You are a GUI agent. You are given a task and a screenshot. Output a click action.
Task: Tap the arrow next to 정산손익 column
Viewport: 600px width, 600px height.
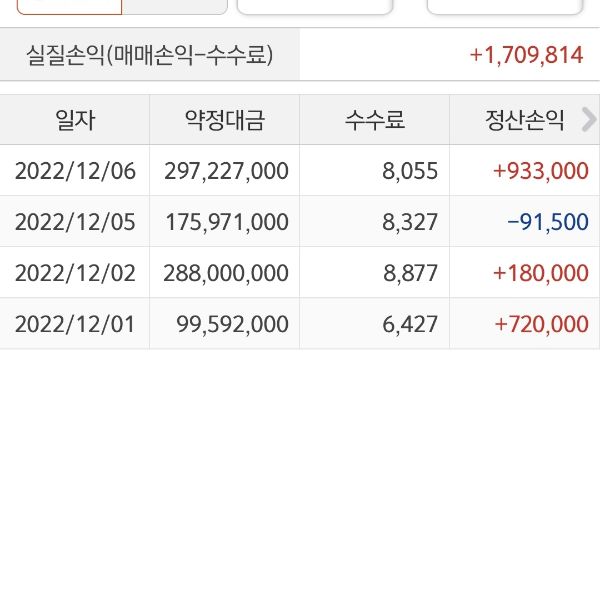click(589, 121)
